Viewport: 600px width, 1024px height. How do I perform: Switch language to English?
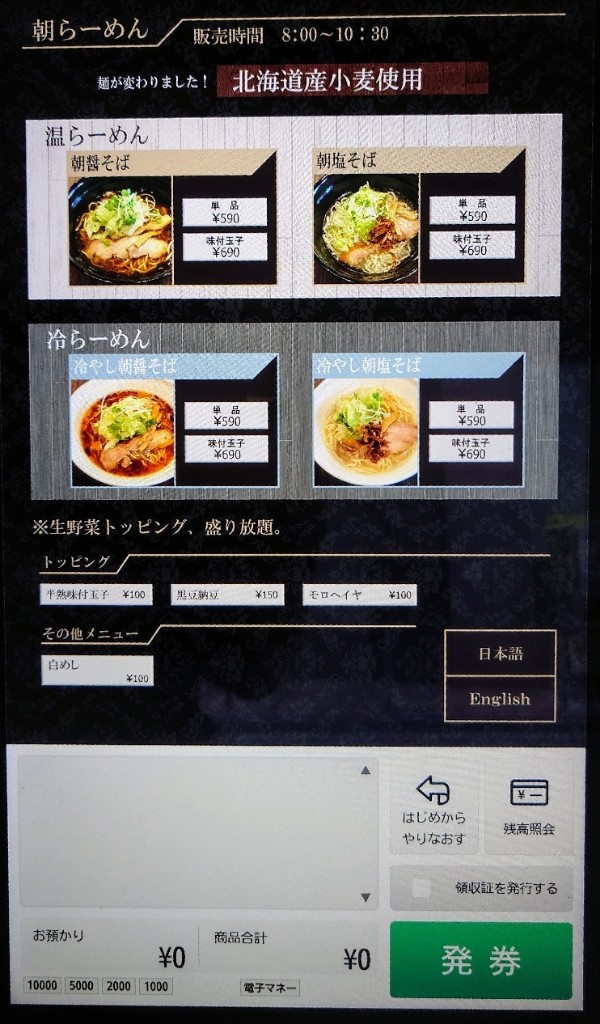pyautogui.click(x=500, y=699)
